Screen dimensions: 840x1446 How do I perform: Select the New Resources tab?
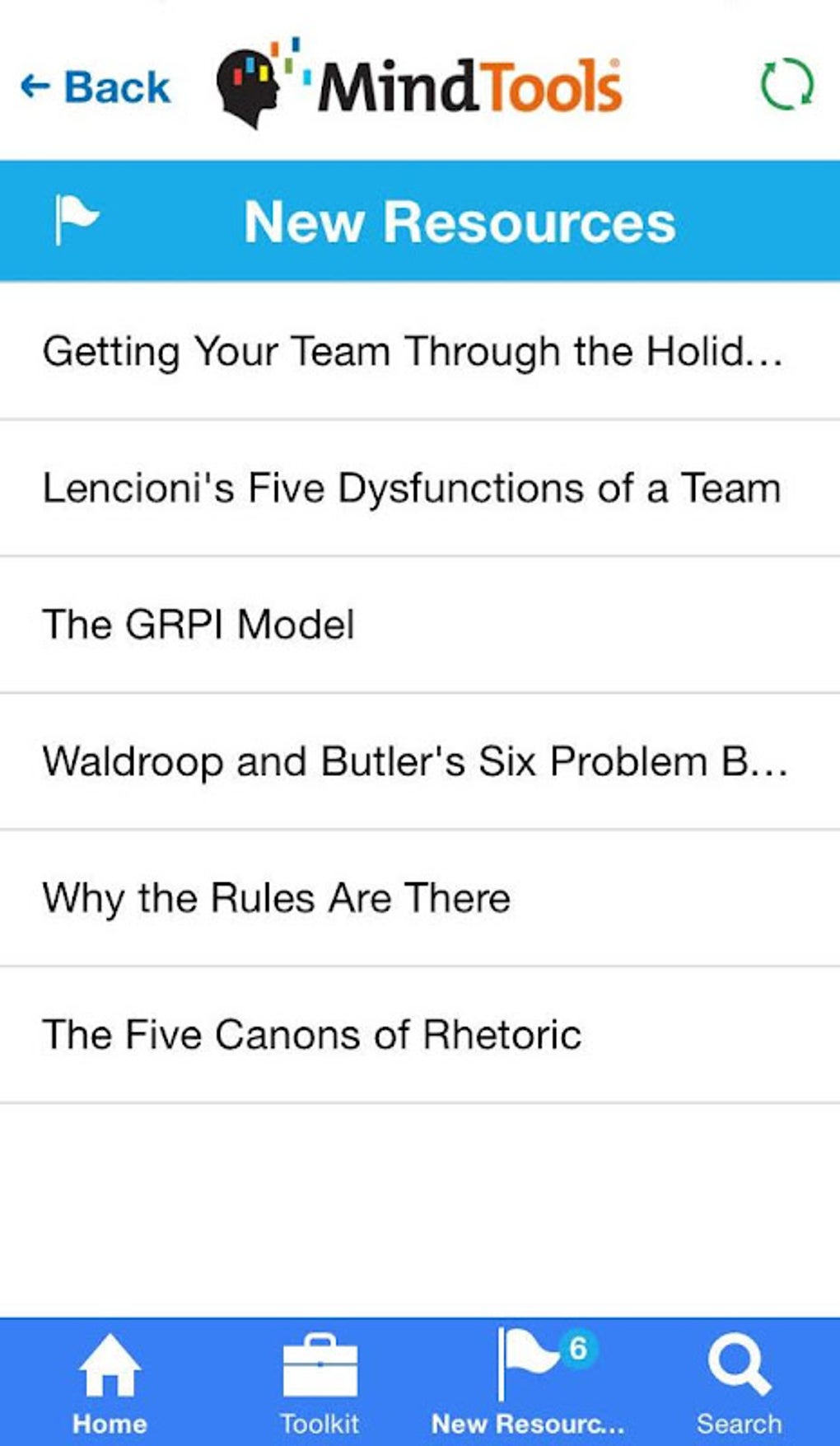(529, 1383)
